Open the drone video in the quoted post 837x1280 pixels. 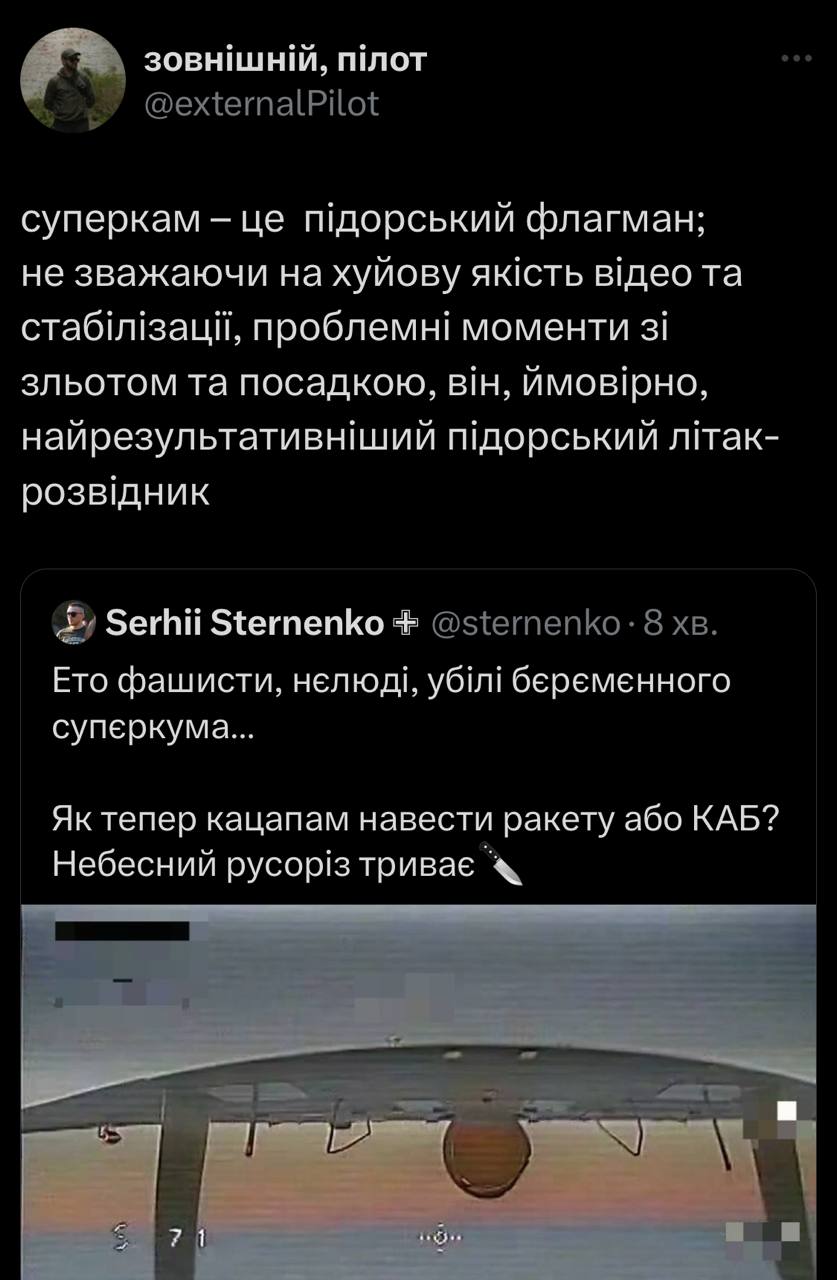tap(418, 1090)
